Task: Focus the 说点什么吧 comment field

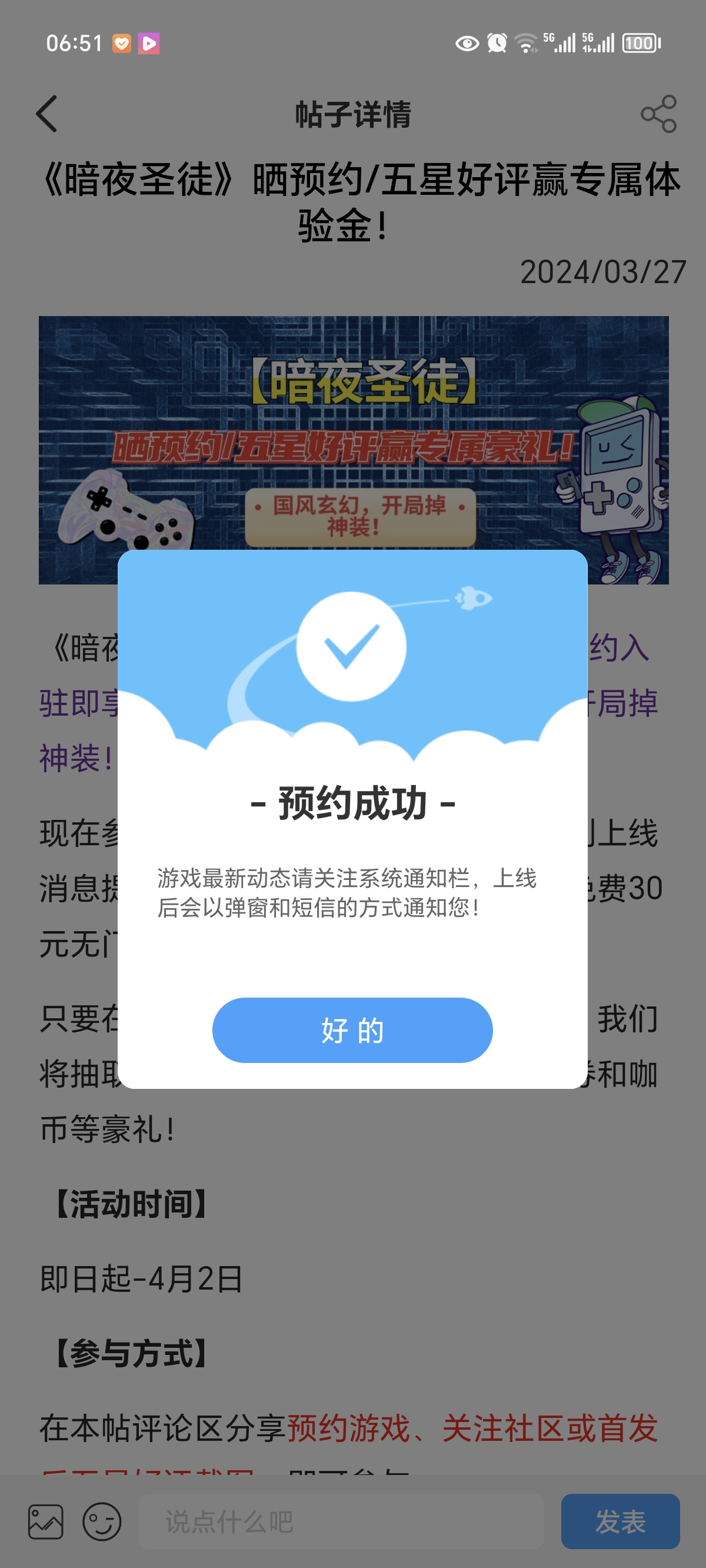Action: tap(341, 1521)
